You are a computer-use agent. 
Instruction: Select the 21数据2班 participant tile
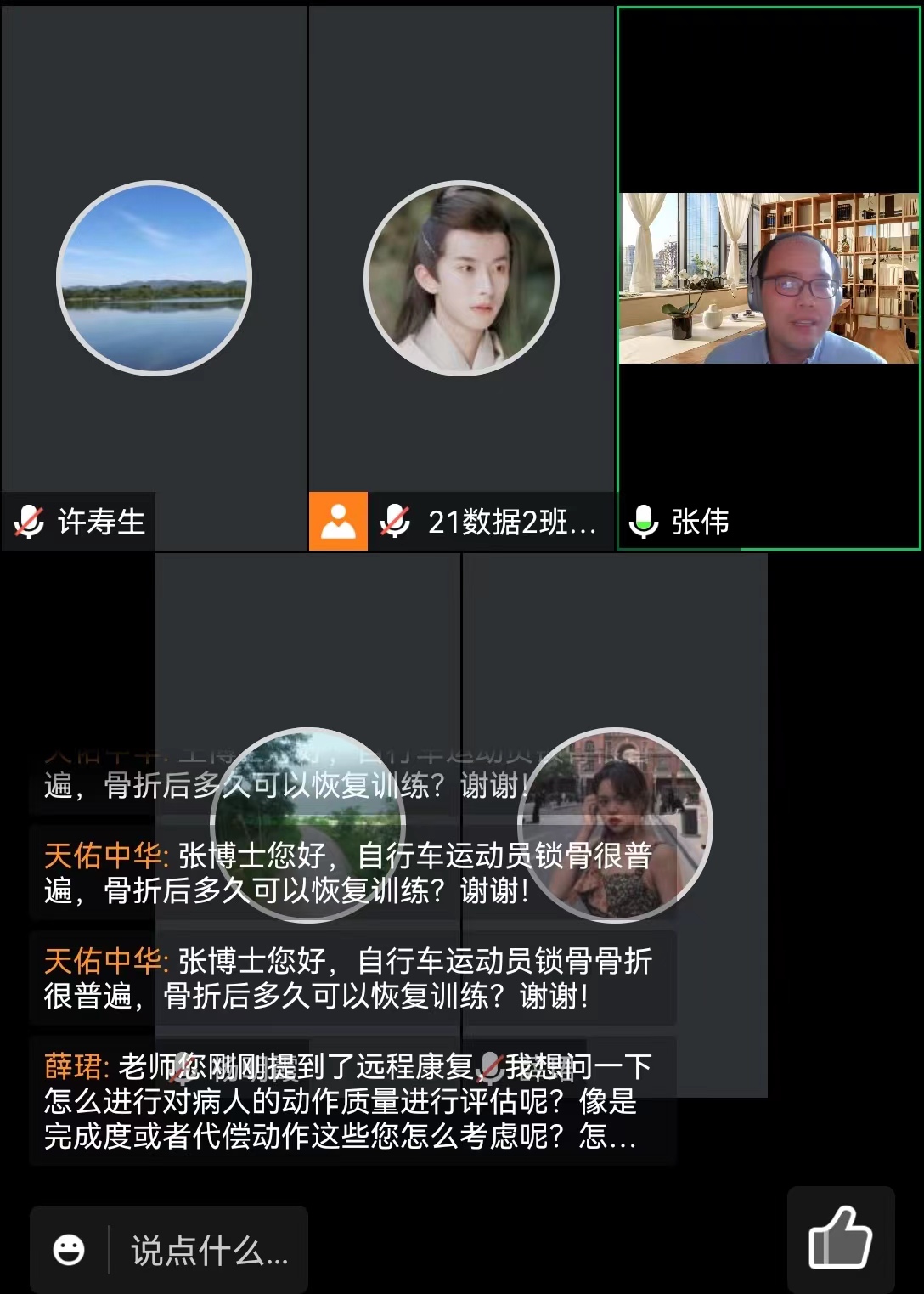[x=461, y=279]
